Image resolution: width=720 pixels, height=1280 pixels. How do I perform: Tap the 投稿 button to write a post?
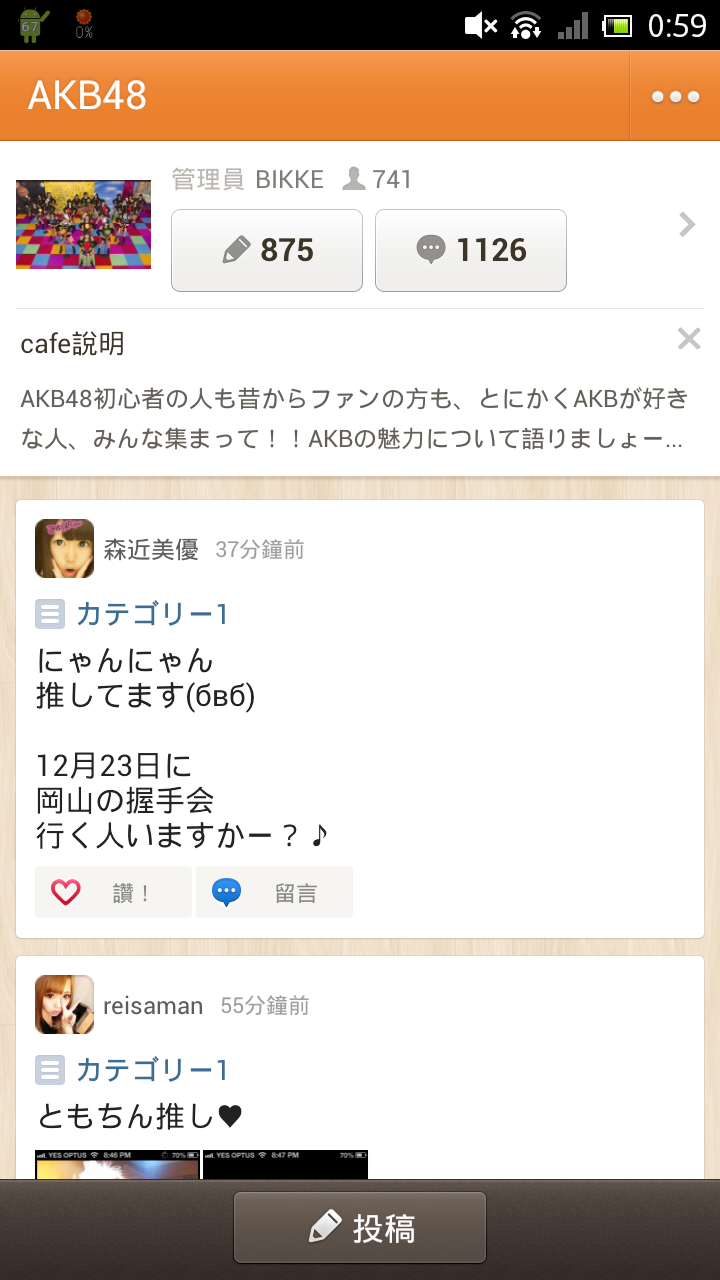(x=360, y=1228)
